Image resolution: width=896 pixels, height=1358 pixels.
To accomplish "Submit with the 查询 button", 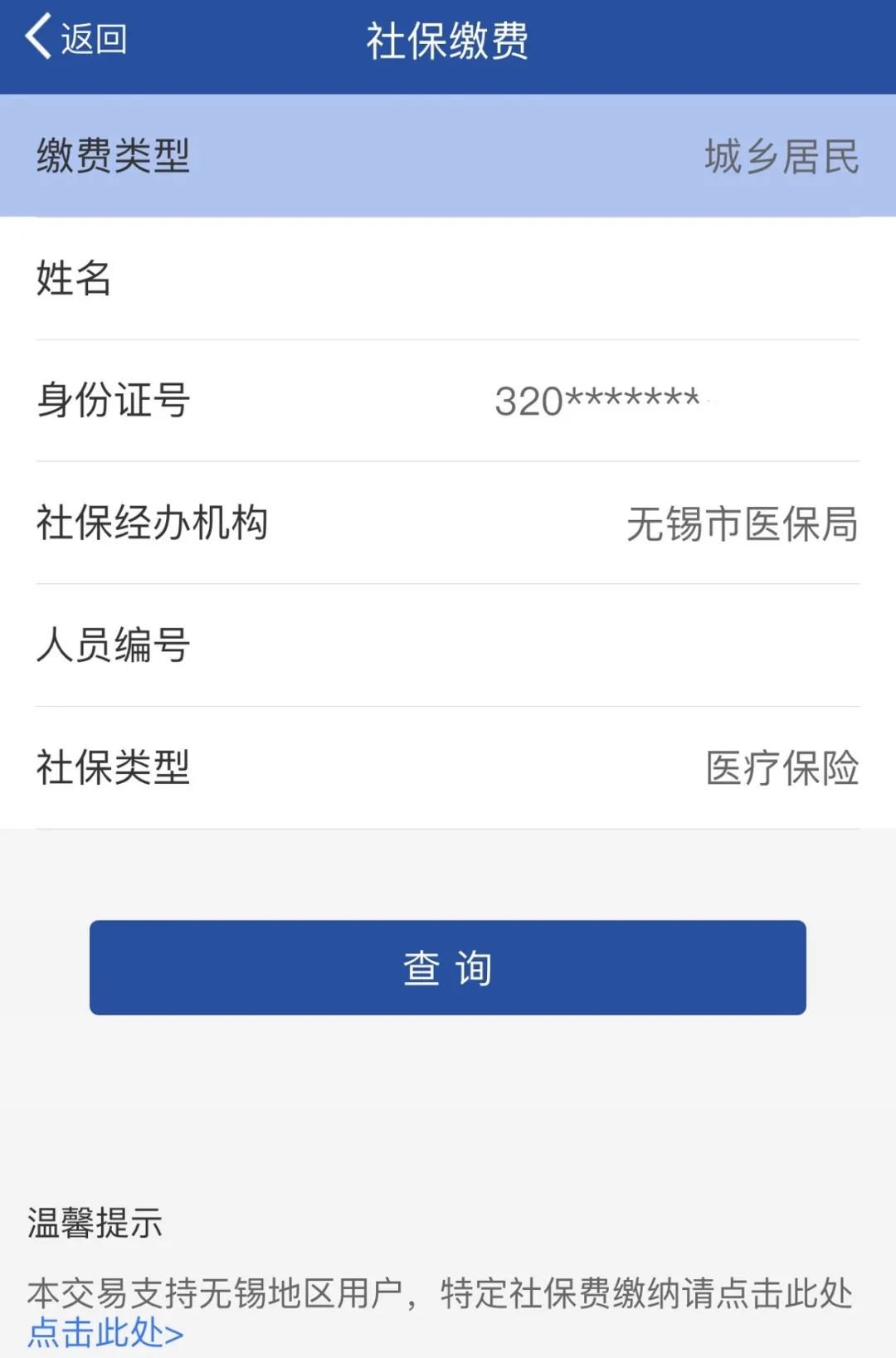I will click(448, 967).
